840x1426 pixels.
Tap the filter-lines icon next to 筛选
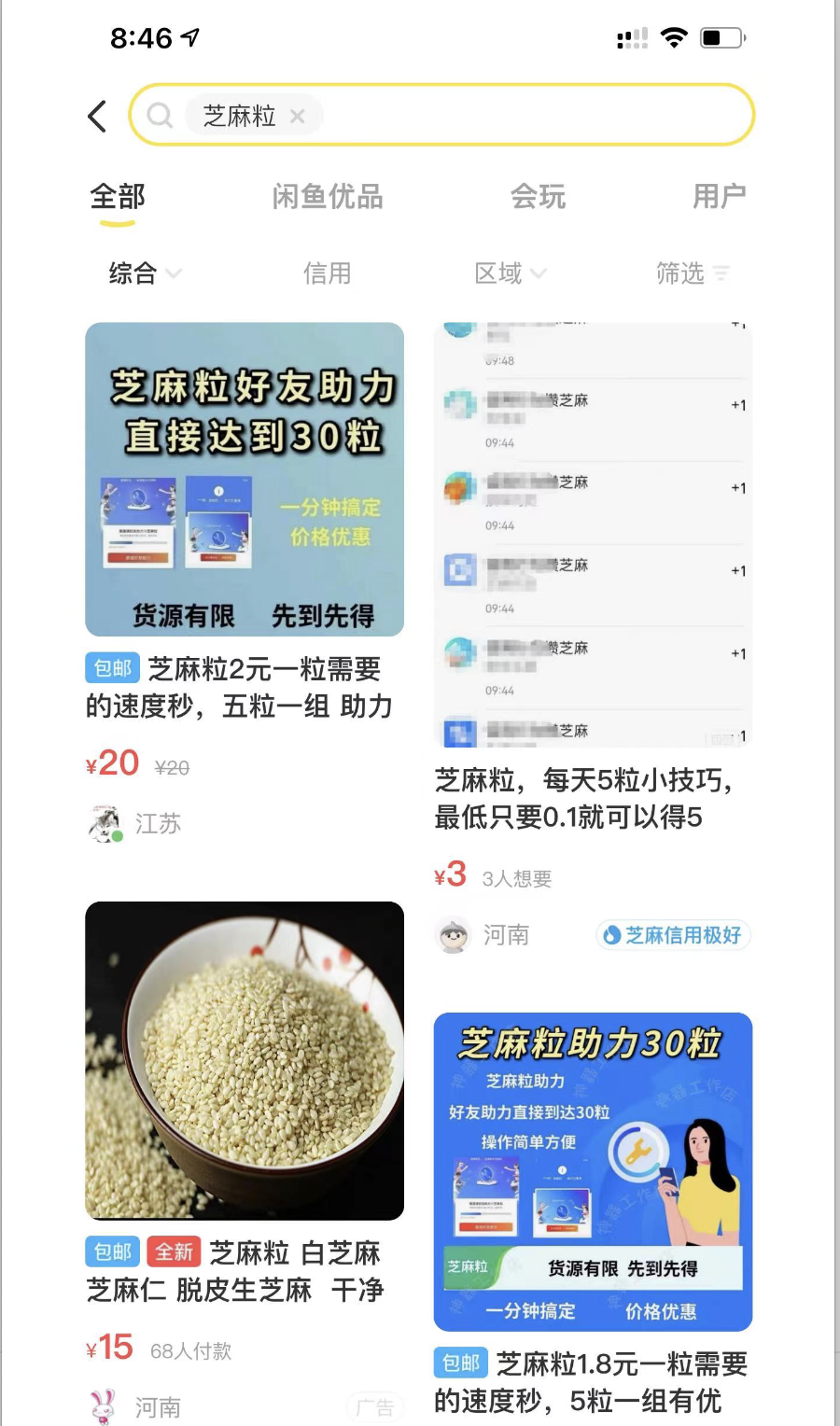pos(721,273)
